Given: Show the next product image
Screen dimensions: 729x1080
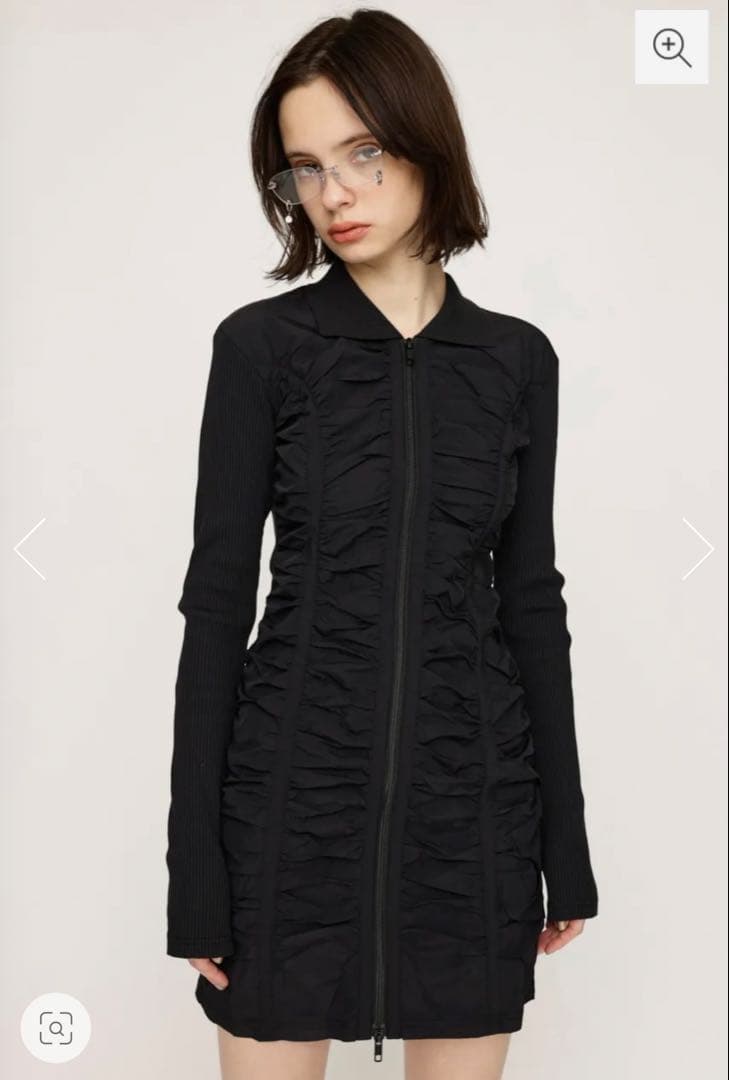Looking at the screenshot, I should click(698, 549).
